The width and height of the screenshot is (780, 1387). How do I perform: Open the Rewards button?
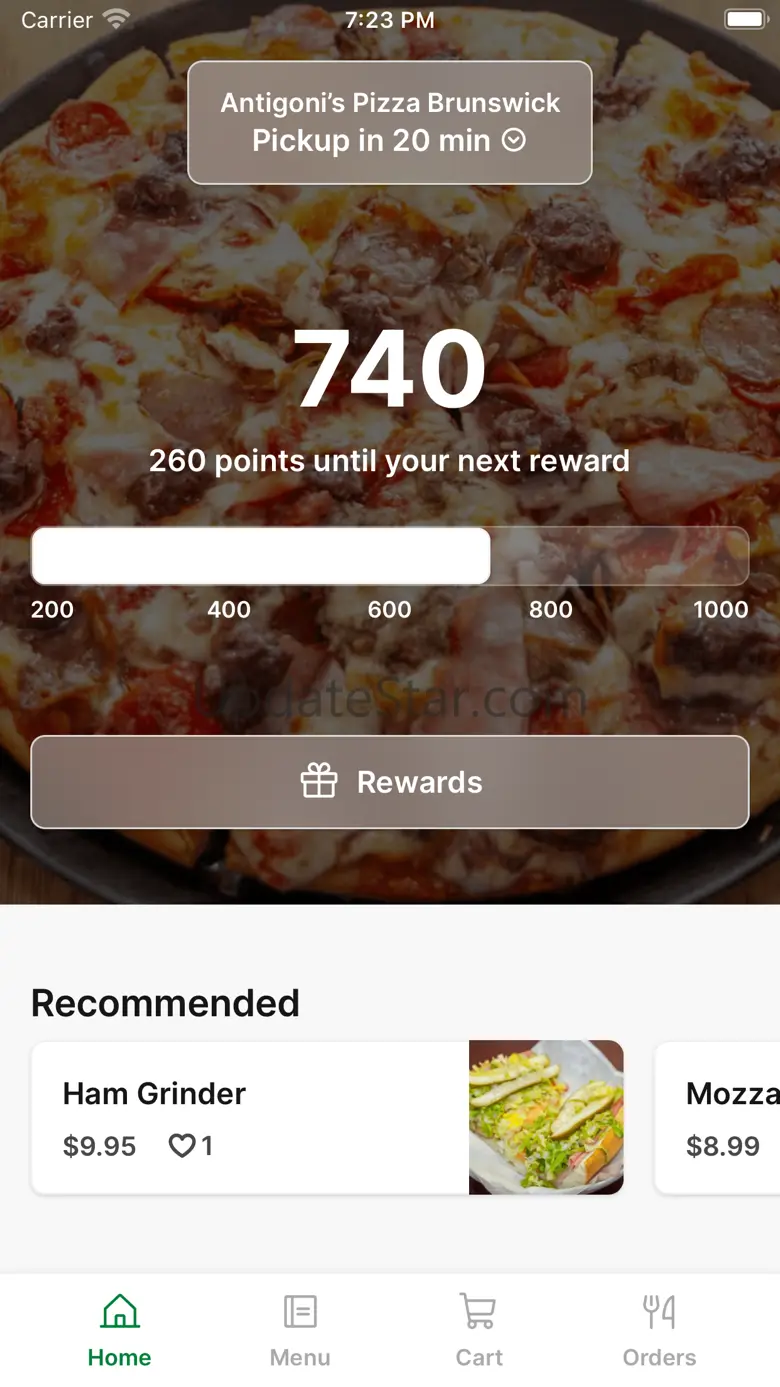pos(390,782)
